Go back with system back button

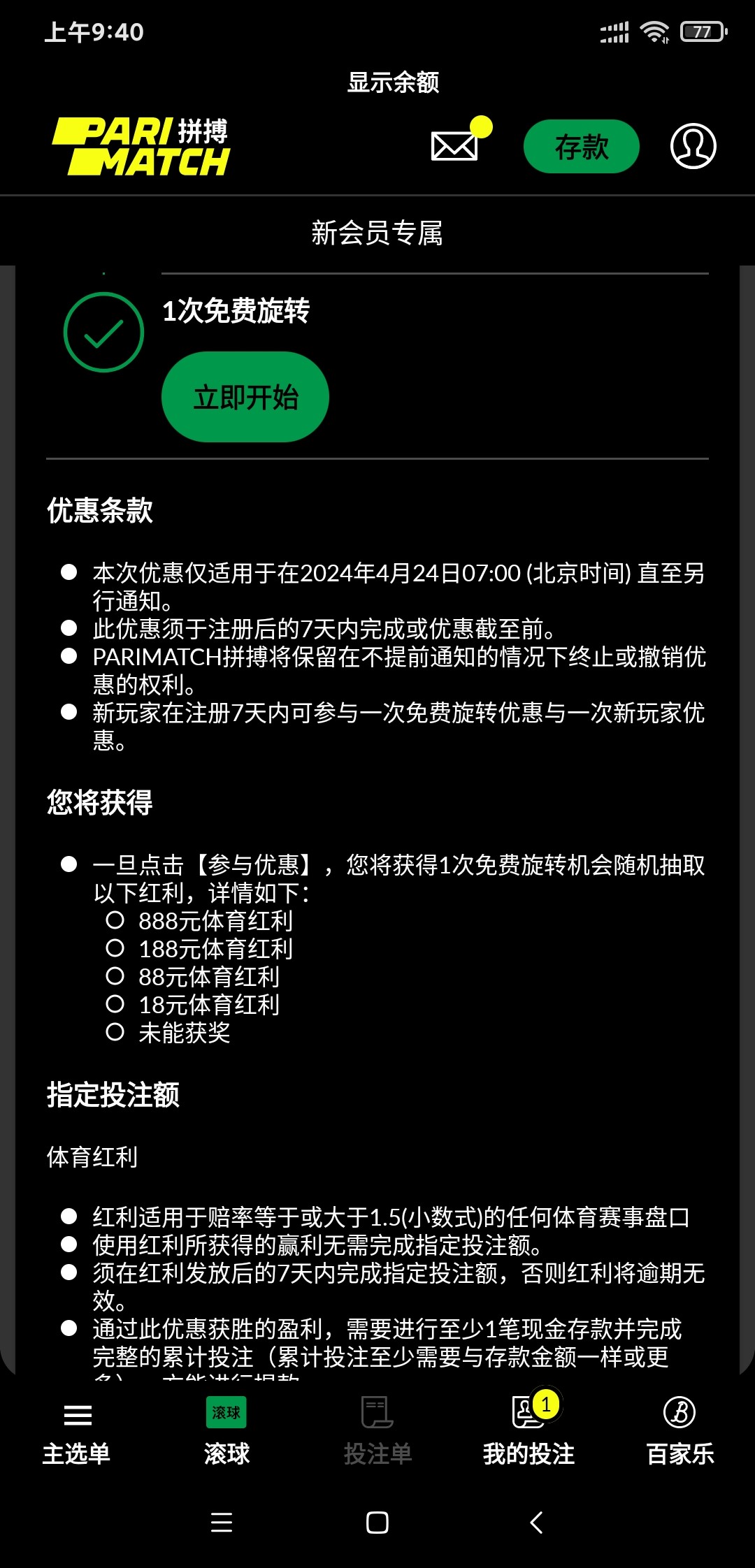pos(536,1523)
